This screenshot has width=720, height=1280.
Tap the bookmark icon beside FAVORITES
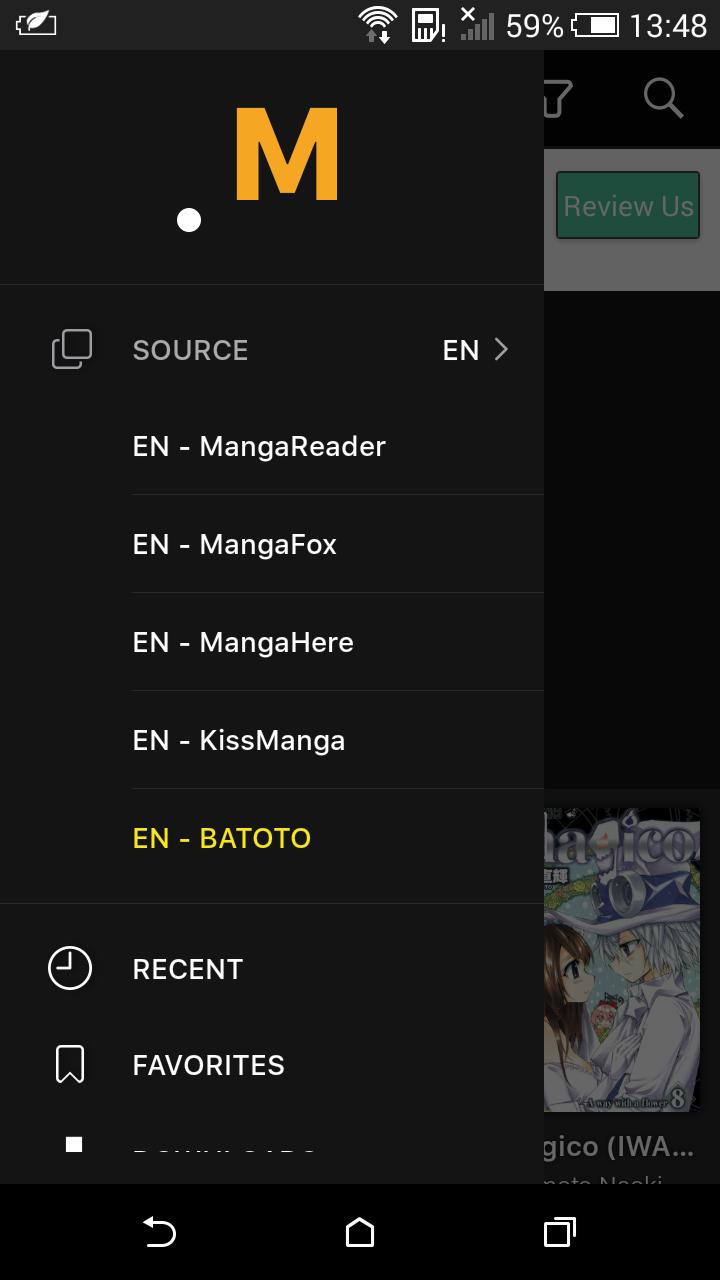pos(70,1064)
